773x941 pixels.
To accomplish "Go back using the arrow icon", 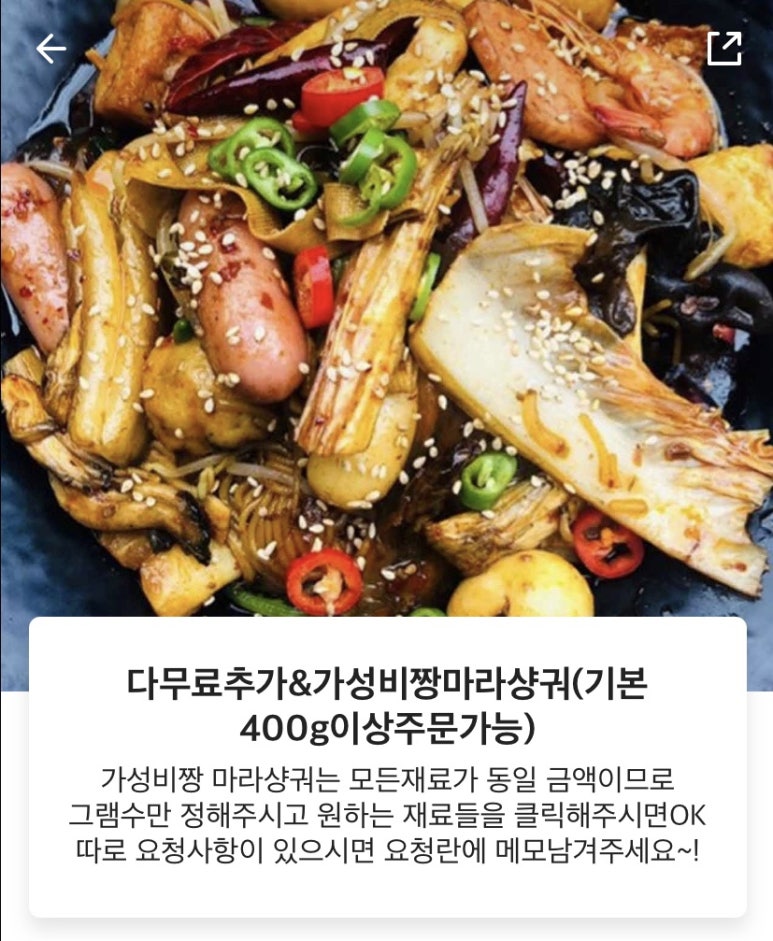I will point(50,48).
